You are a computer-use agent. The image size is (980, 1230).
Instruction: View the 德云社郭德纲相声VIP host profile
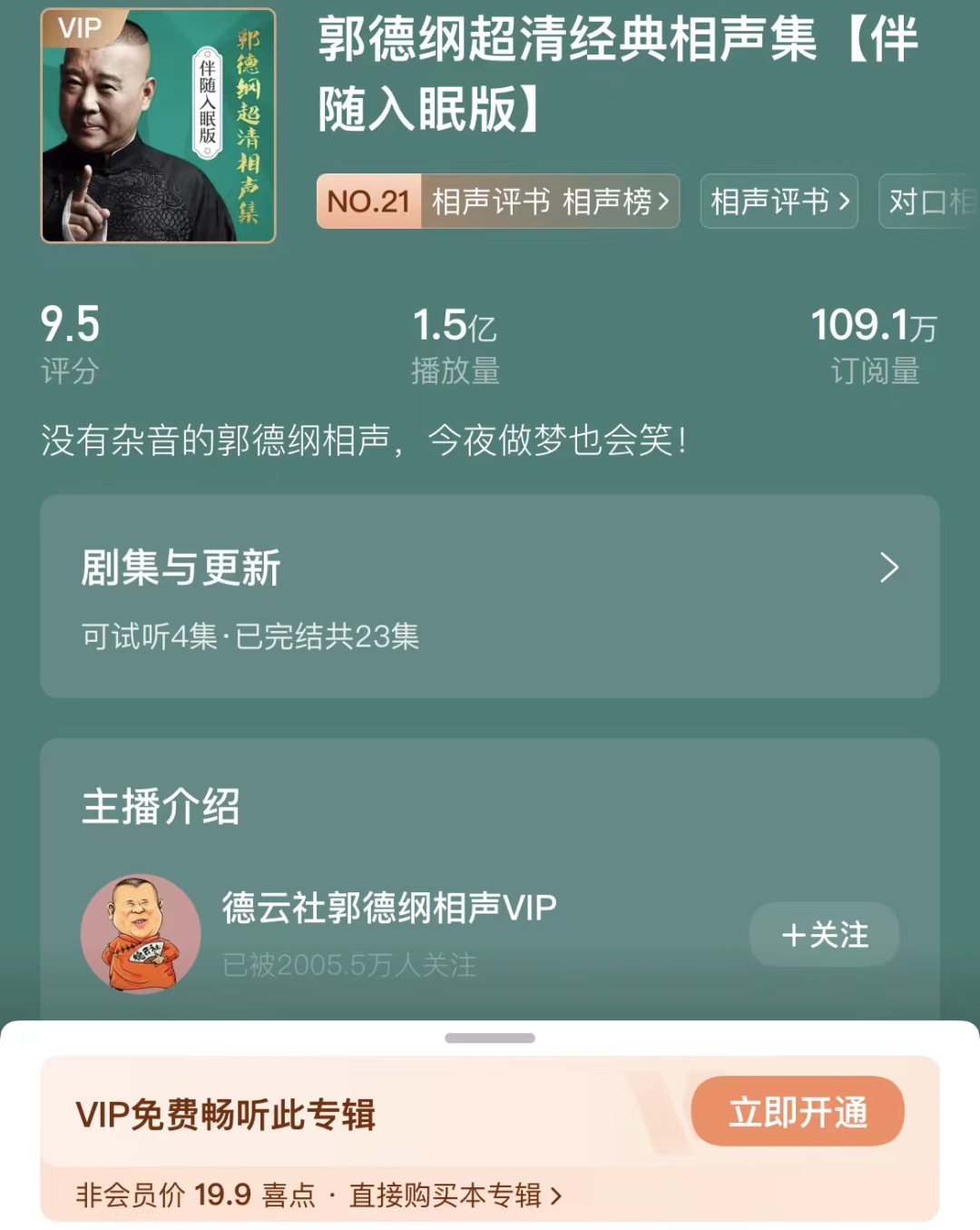point(388,908)
